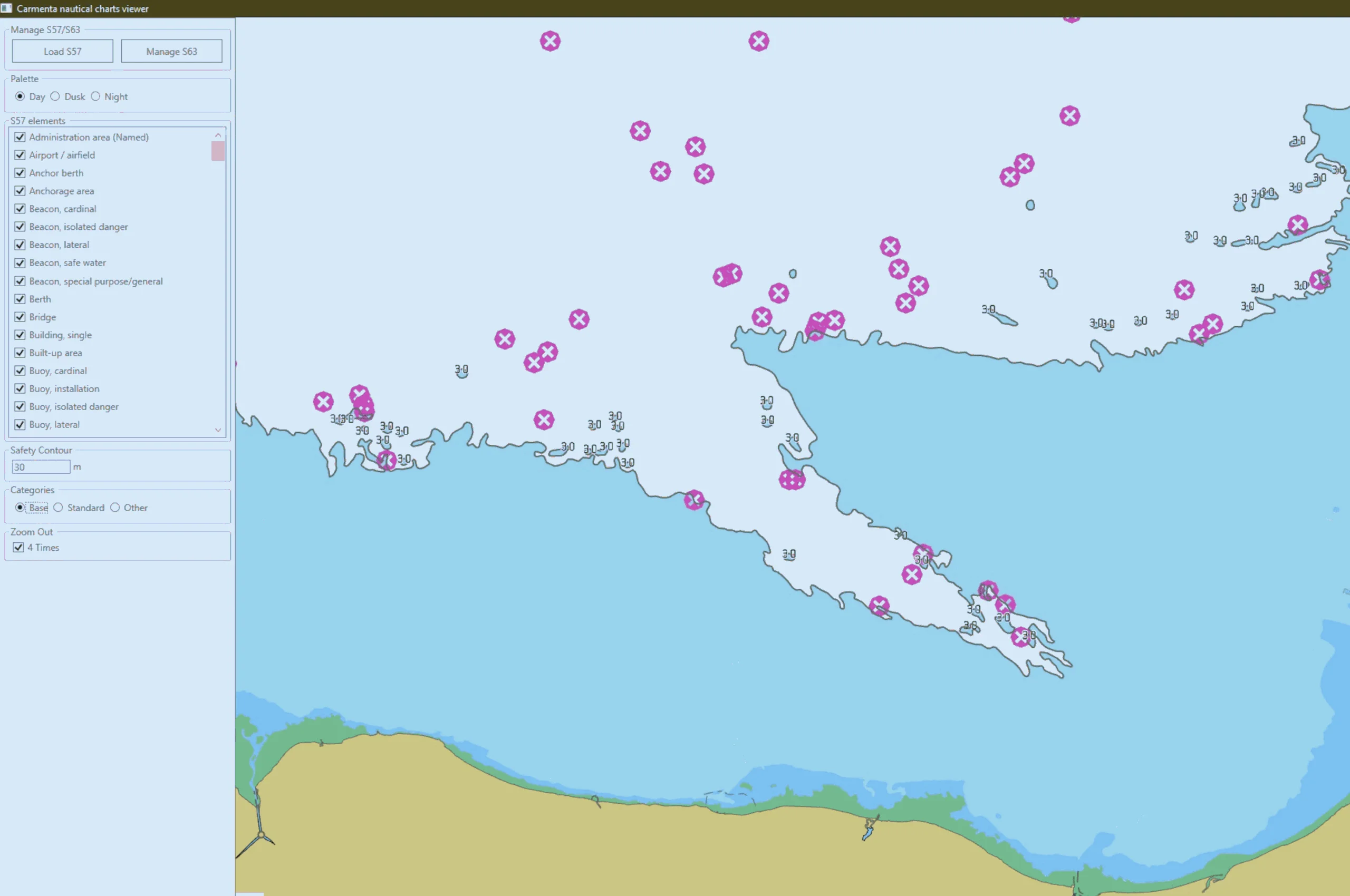
Task: Click the Load S57 button
Action: coord(62,52)
